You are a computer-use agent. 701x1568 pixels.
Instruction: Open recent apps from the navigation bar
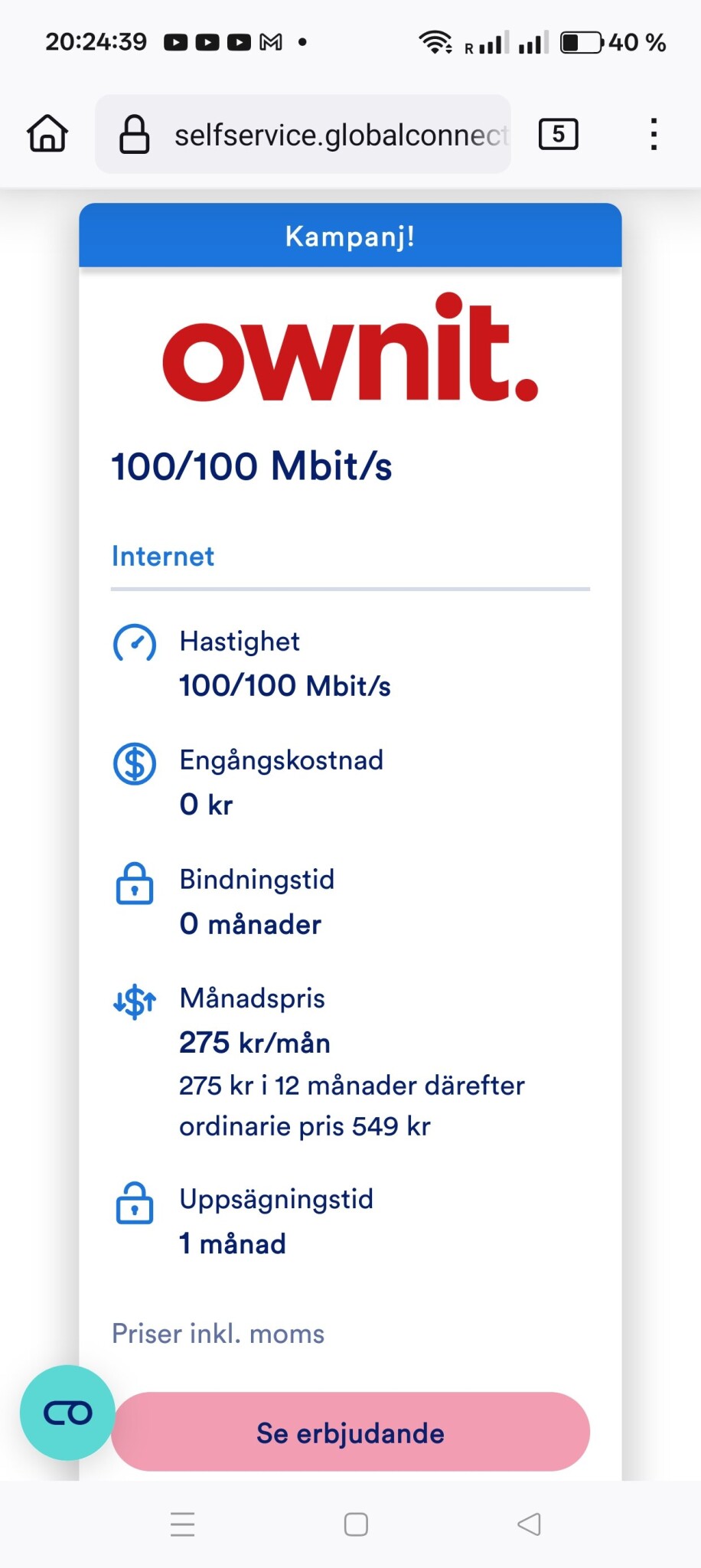pyautogui.click(x=183, y=1524)
